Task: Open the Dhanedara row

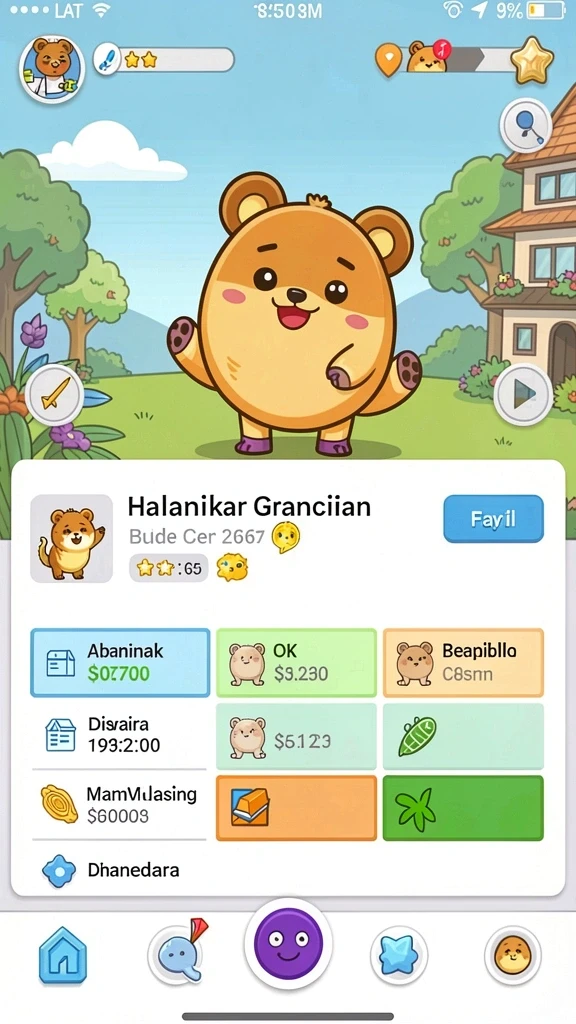Action: pos(119,870)
